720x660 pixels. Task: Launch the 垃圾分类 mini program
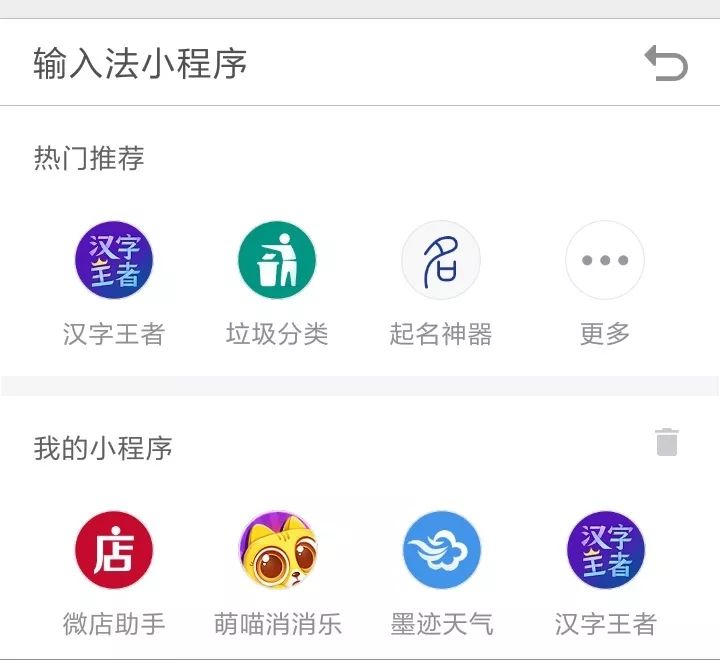coord(277,260)
